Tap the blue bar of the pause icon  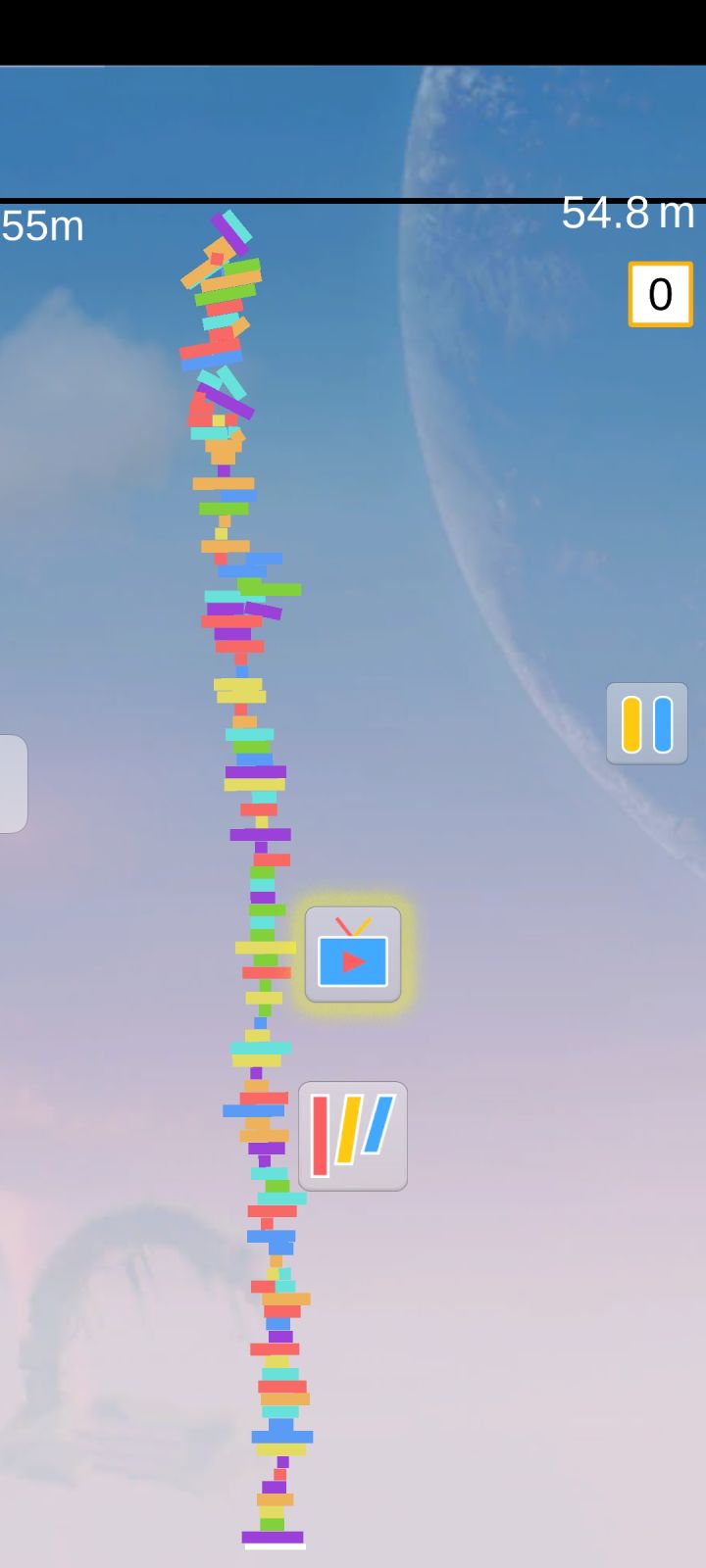tap(661, 725)
